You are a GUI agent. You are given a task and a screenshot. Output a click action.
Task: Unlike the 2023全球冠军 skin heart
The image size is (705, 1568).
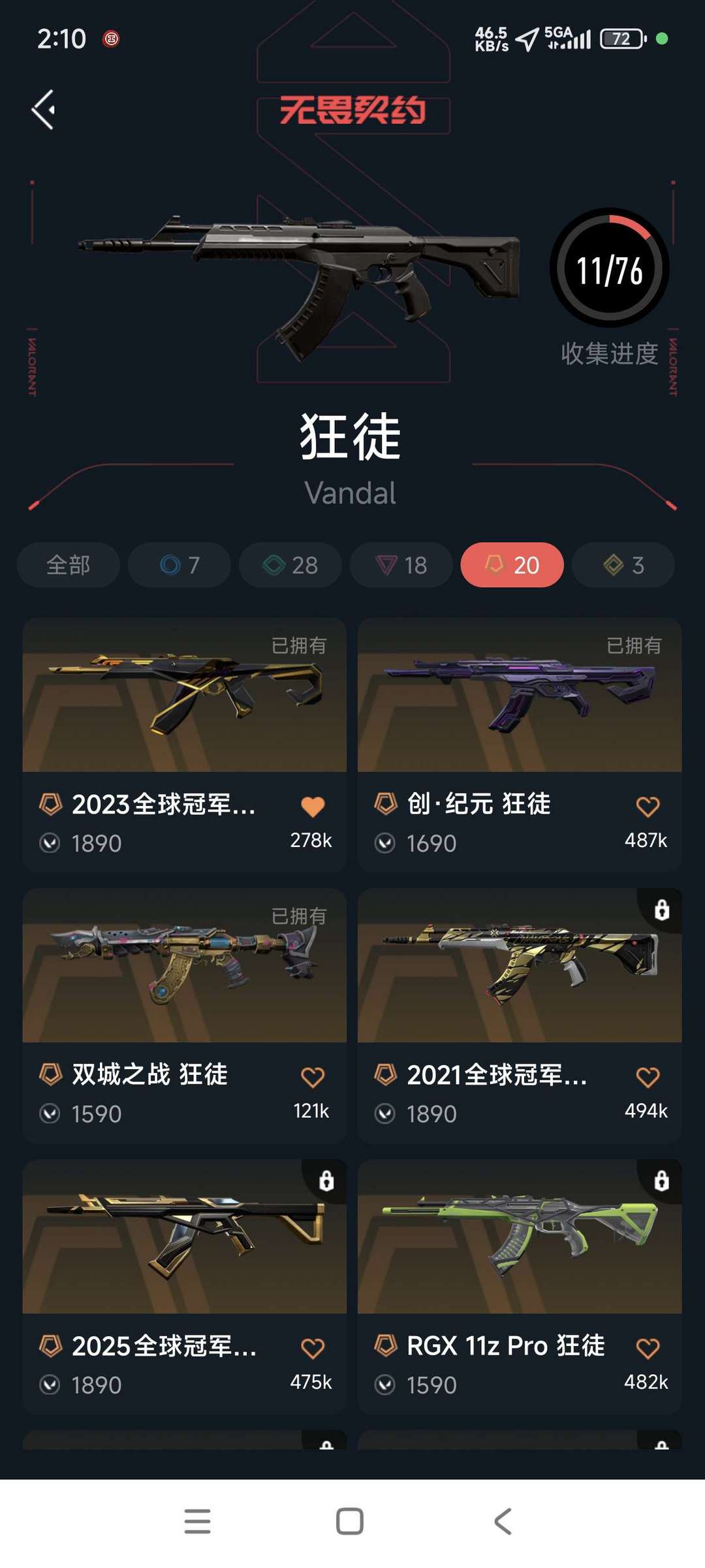coord(313,807)
